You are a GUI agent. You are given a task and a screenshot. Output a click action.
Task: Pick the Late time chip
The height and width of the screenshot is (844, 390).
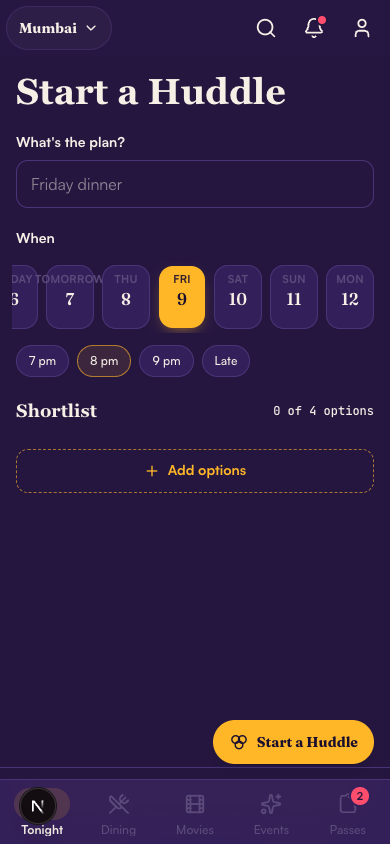pos(226,361)
